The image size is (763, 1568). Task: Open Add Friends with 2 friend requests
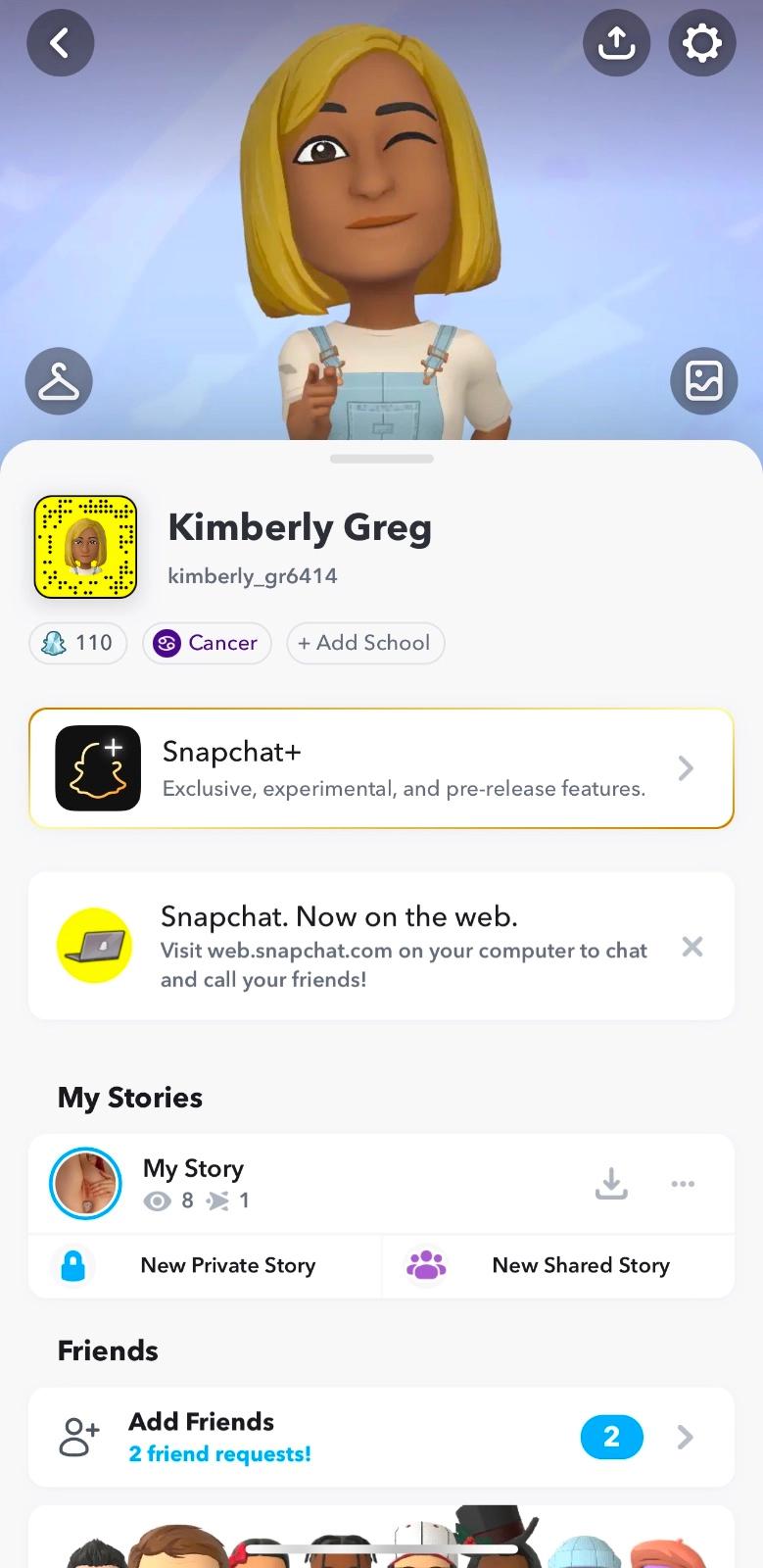[381, 1437]
